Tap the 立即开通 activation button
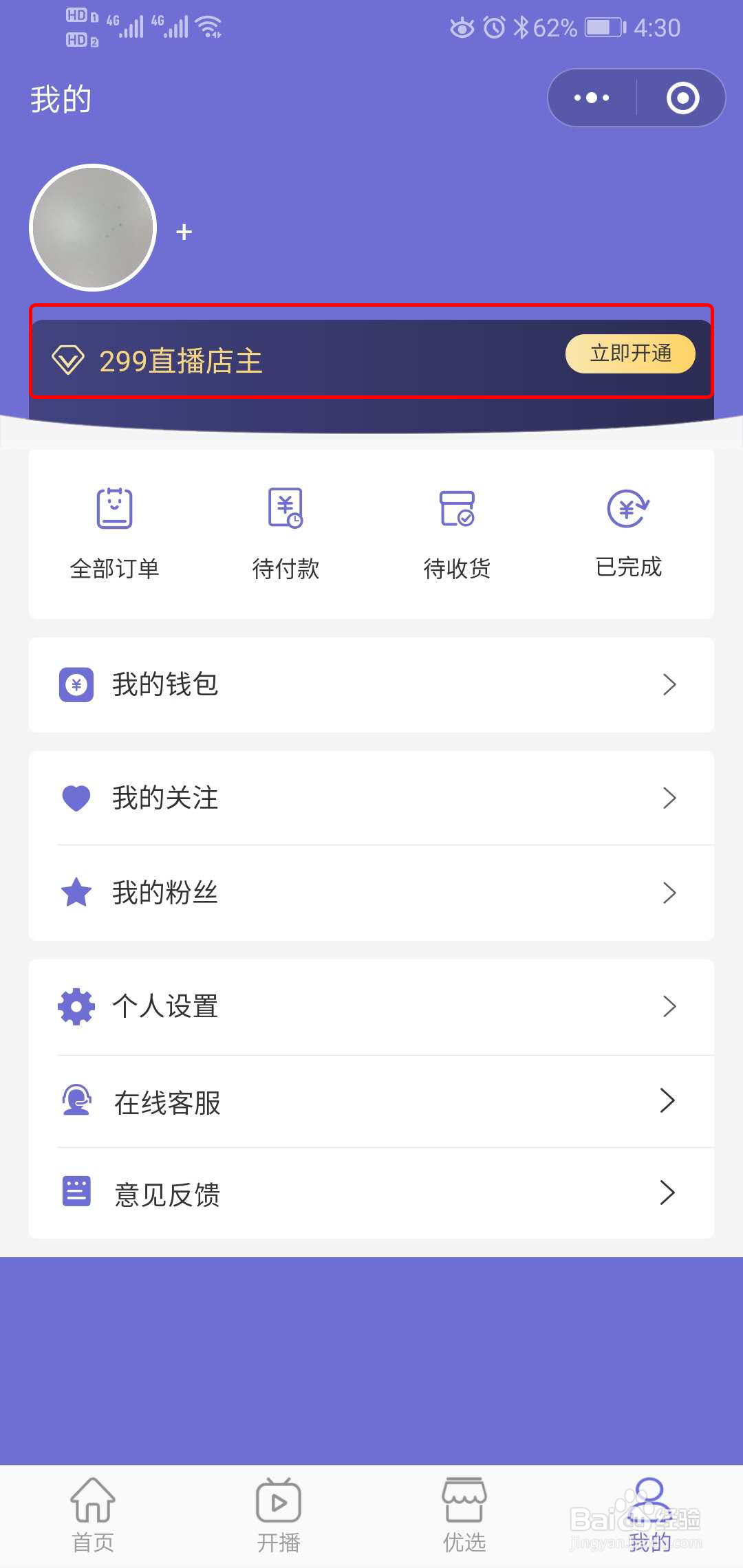 [630, 353]
